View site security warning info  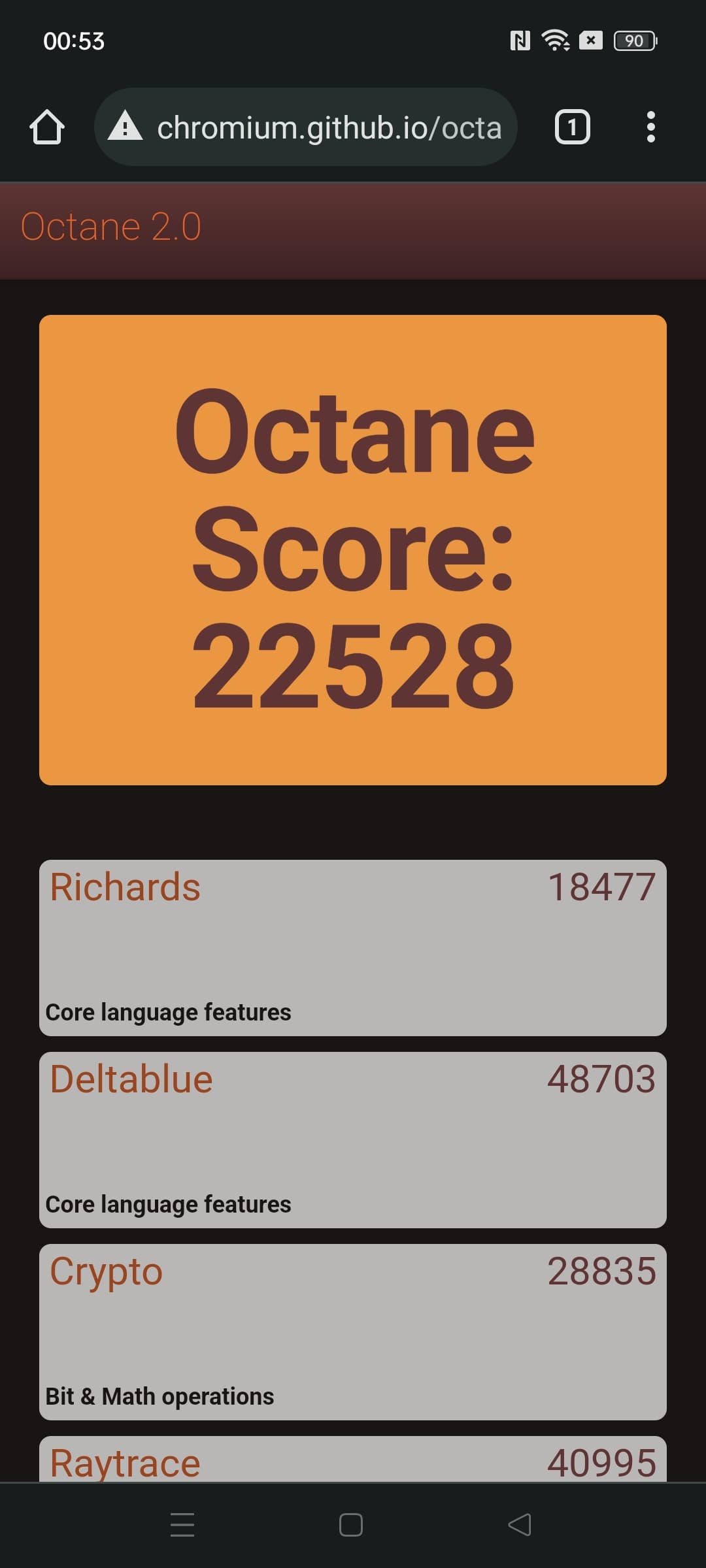(125, 126)
